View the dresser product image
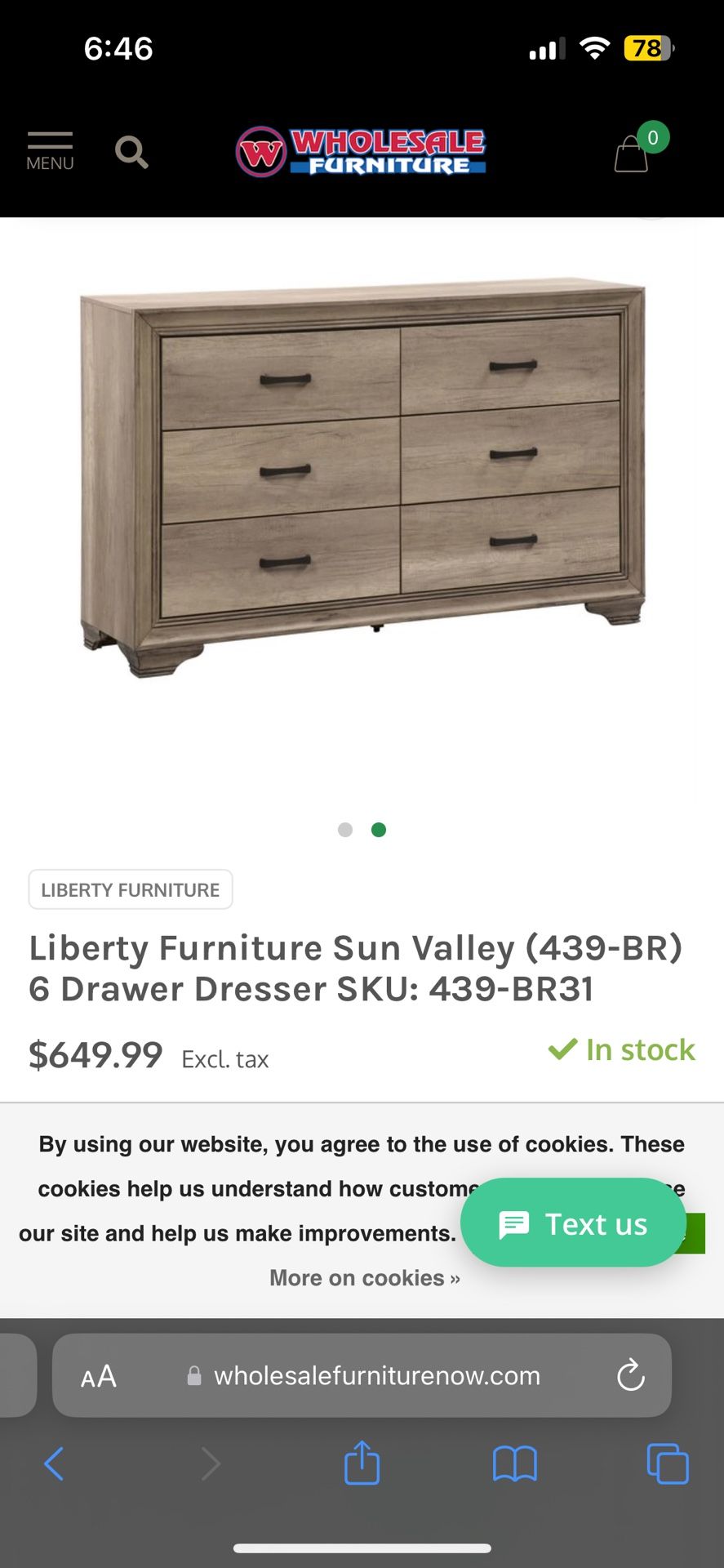Image resolution: width=724 pixels, height=1568 pixels. [x=362, y=479]
